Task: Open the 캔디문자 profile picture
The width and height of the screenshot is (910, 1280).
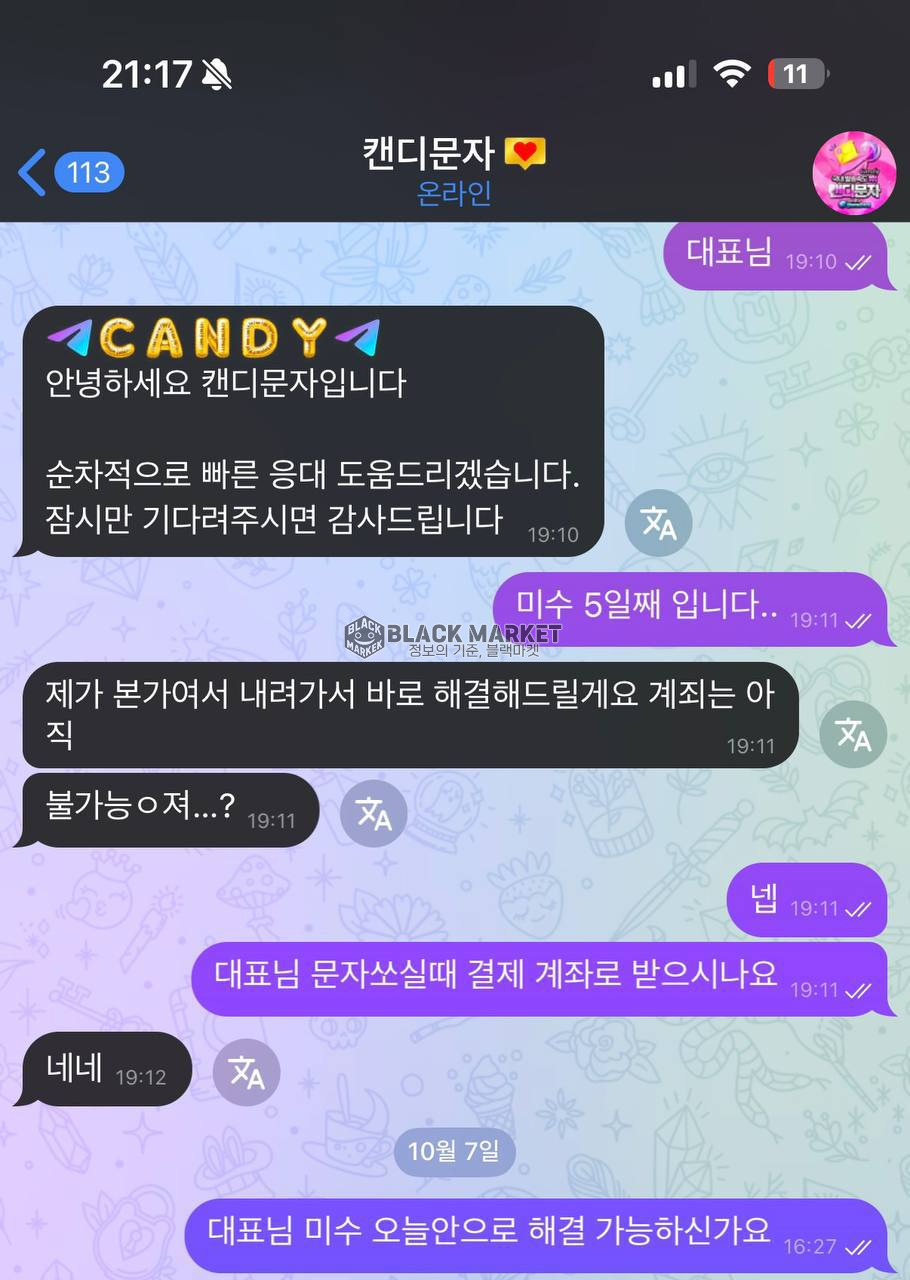Action: [853, 173]
